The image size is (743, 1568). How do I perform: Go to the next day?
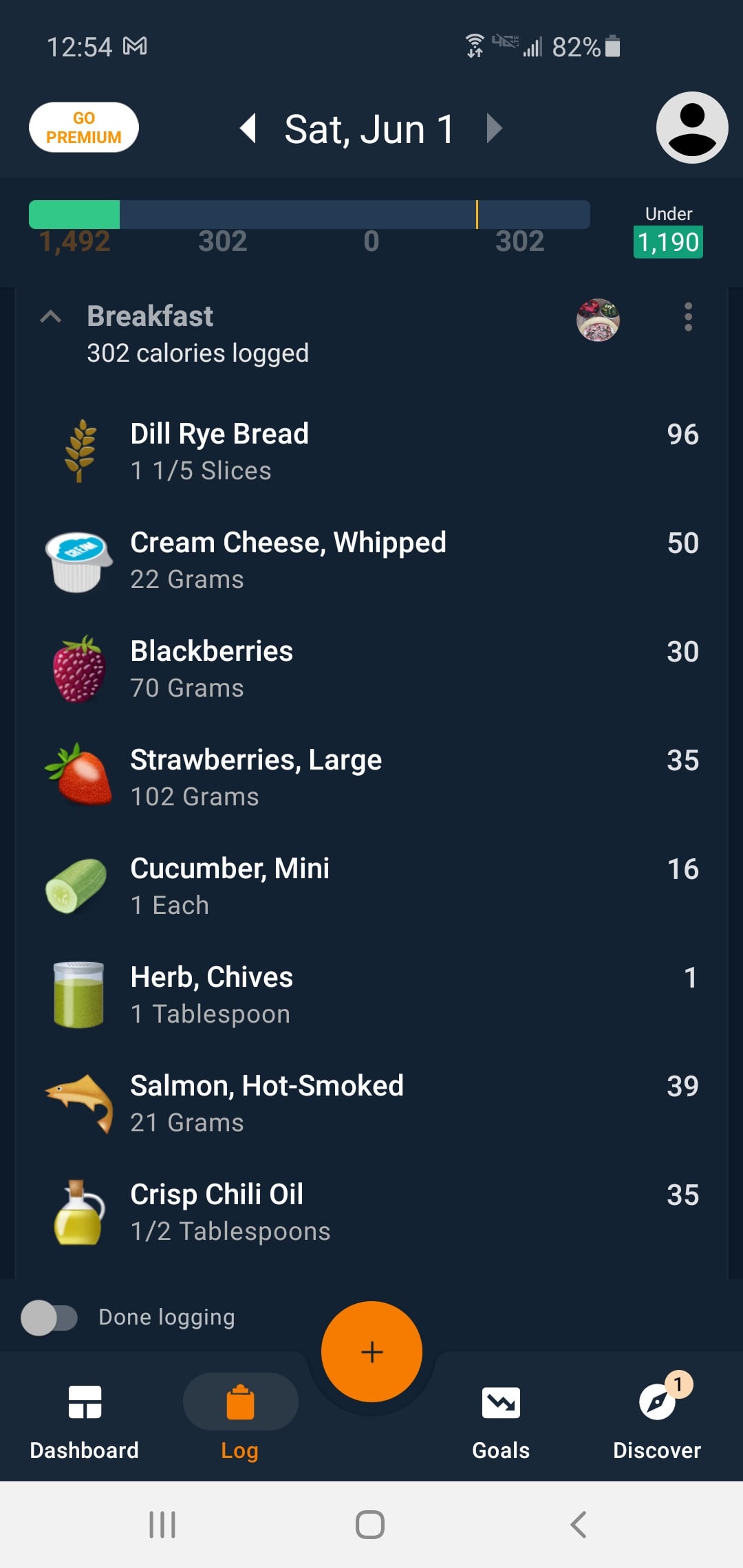(x=494, y=129)
